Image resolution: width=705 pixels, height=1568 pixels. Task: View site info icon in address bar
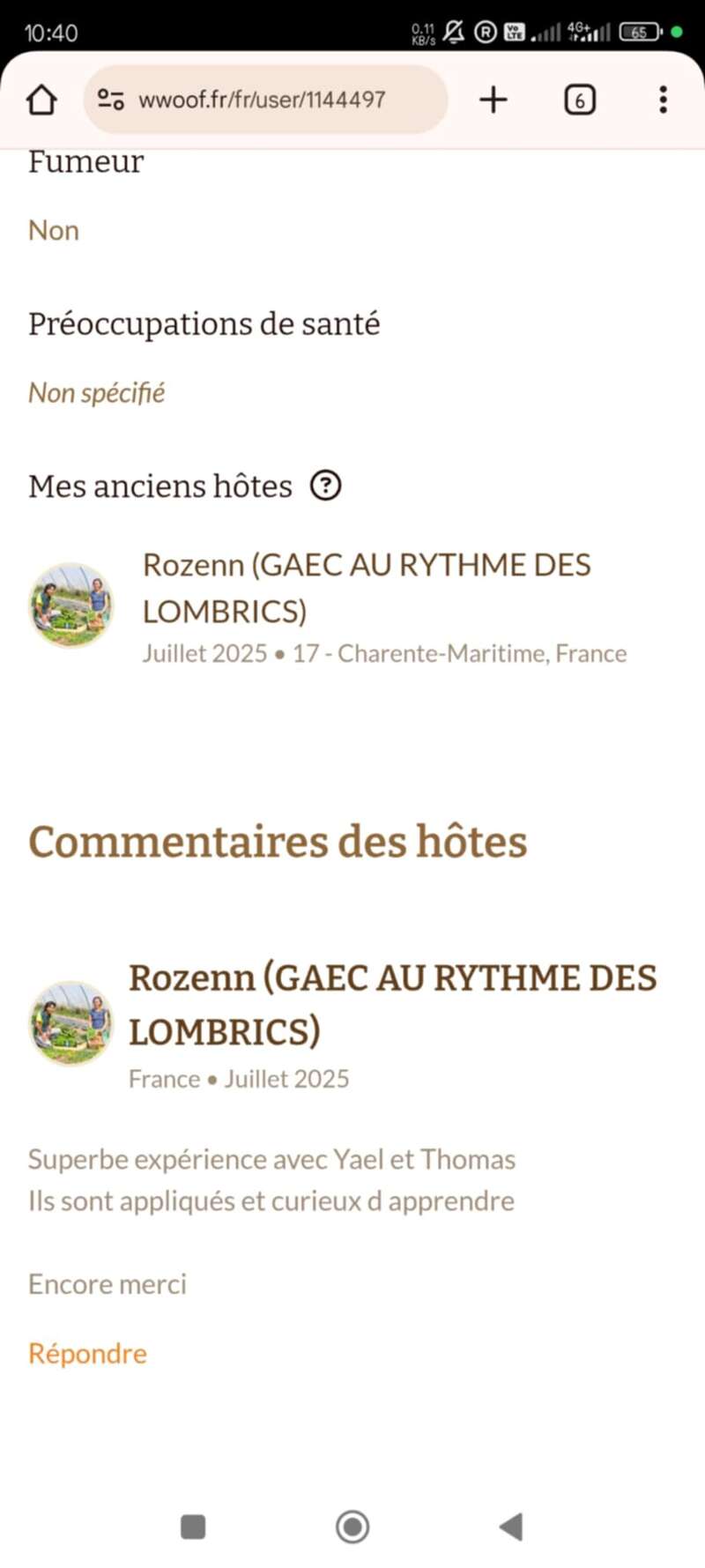(110, 100)
